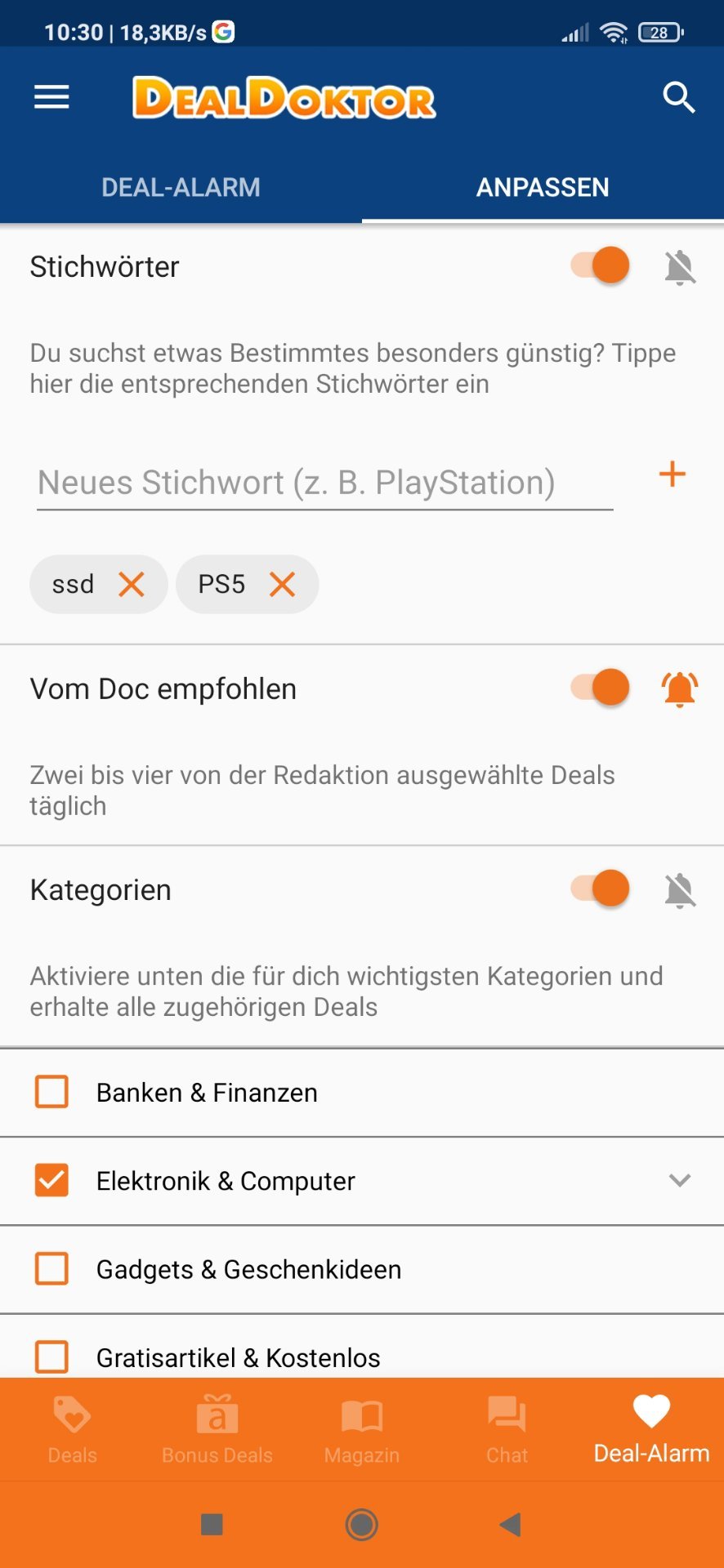Viewport: 724px width, 1568px height.
Task: Focus the Neues Stichwort text field
Action: 324,483
